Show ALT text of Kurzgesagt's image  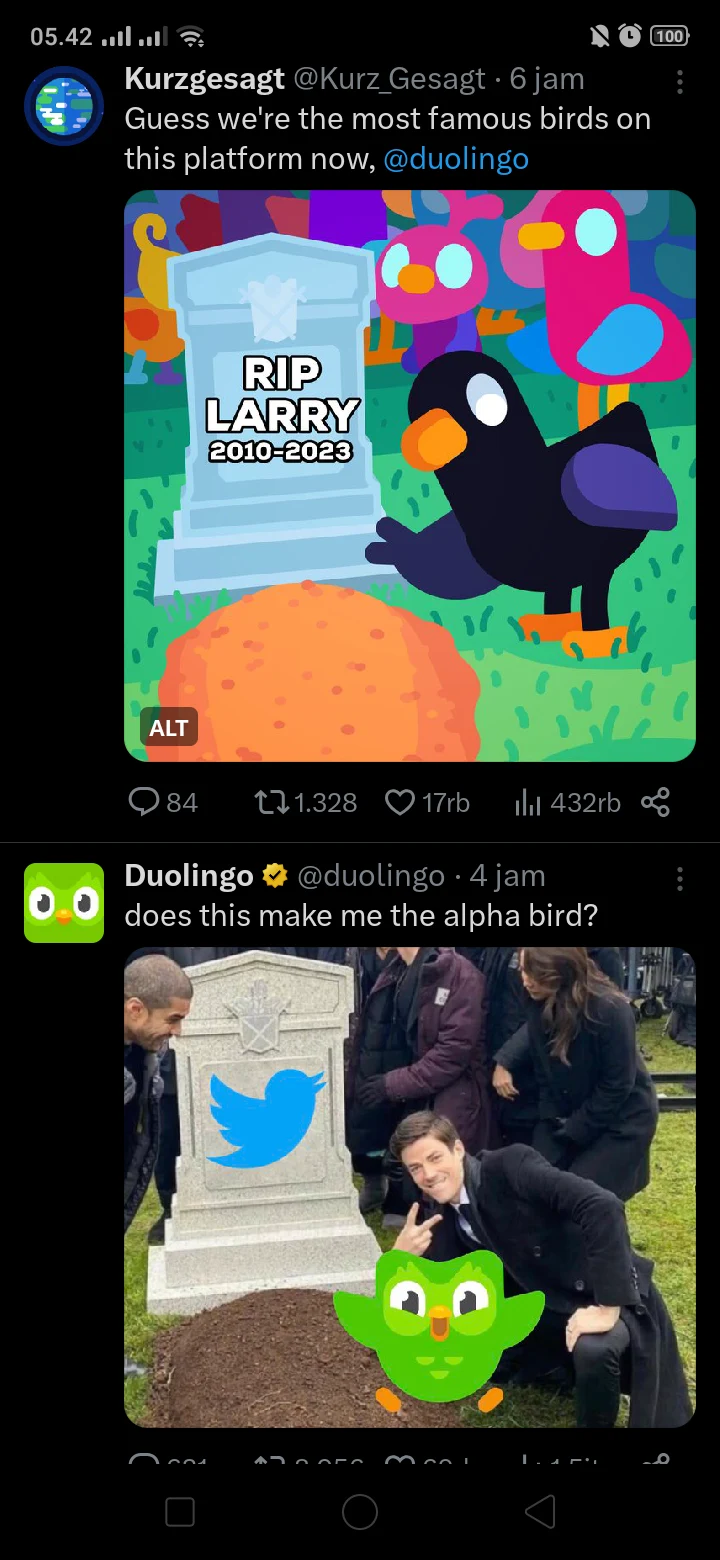tap(168, 728)
